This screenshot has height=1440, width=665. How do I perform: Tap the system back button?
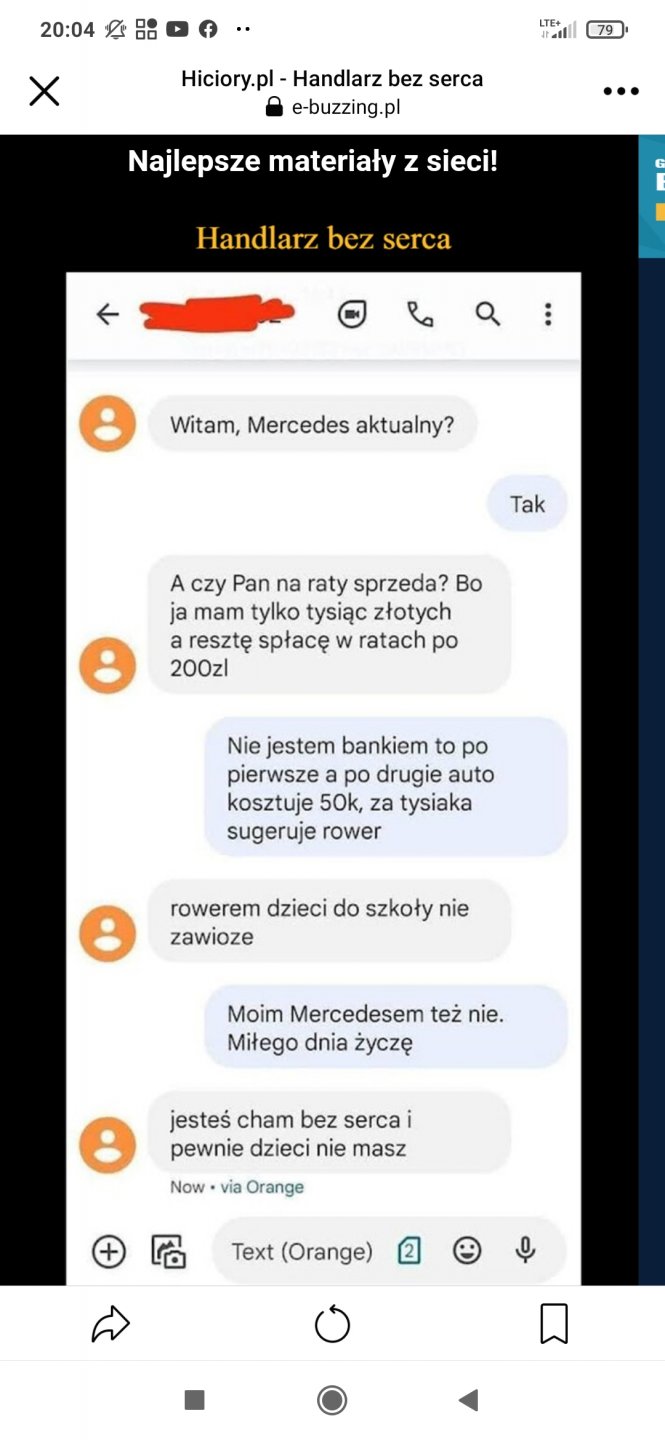(468, 1400)
